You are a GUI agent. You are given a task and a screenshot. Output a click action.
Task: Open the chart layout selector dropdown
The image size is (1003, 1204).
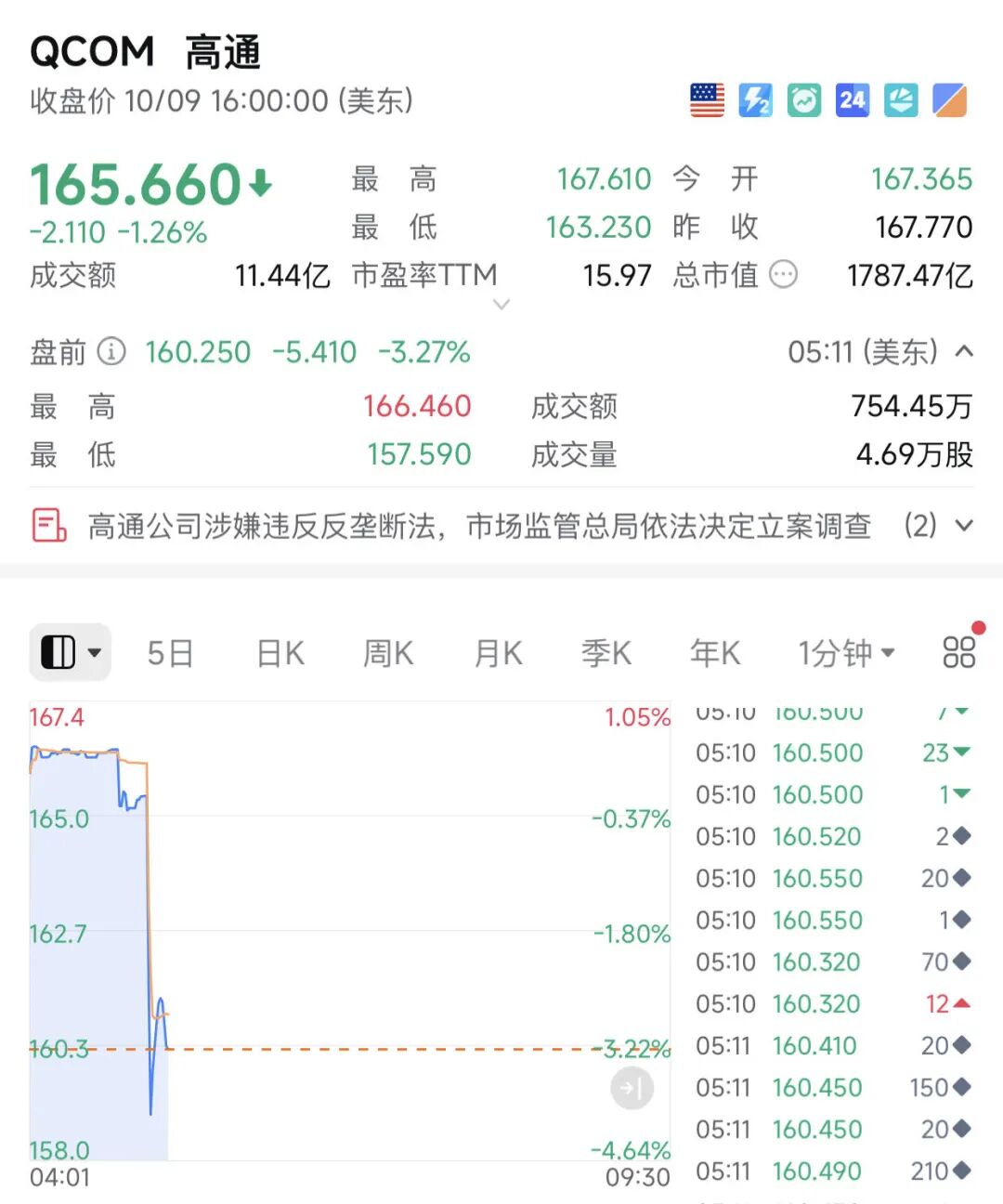tap(71, 652)
